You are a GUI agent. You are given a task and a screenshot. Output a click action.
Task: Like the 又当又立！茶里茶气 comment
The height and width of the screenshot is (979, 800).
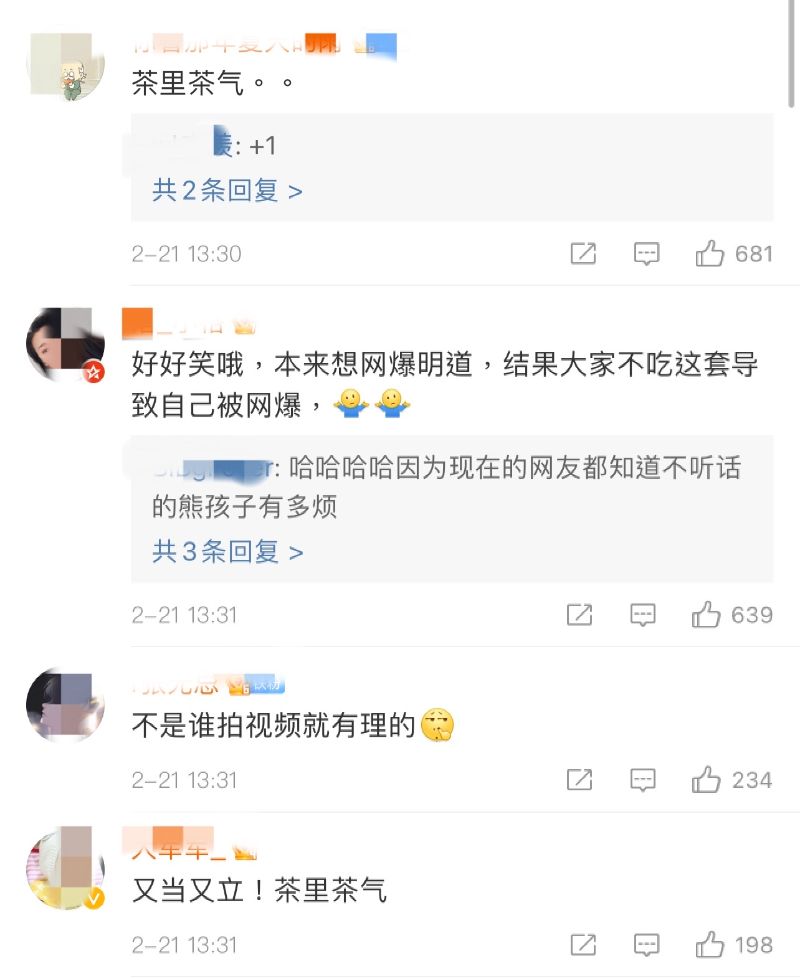(x=711, y=944)
